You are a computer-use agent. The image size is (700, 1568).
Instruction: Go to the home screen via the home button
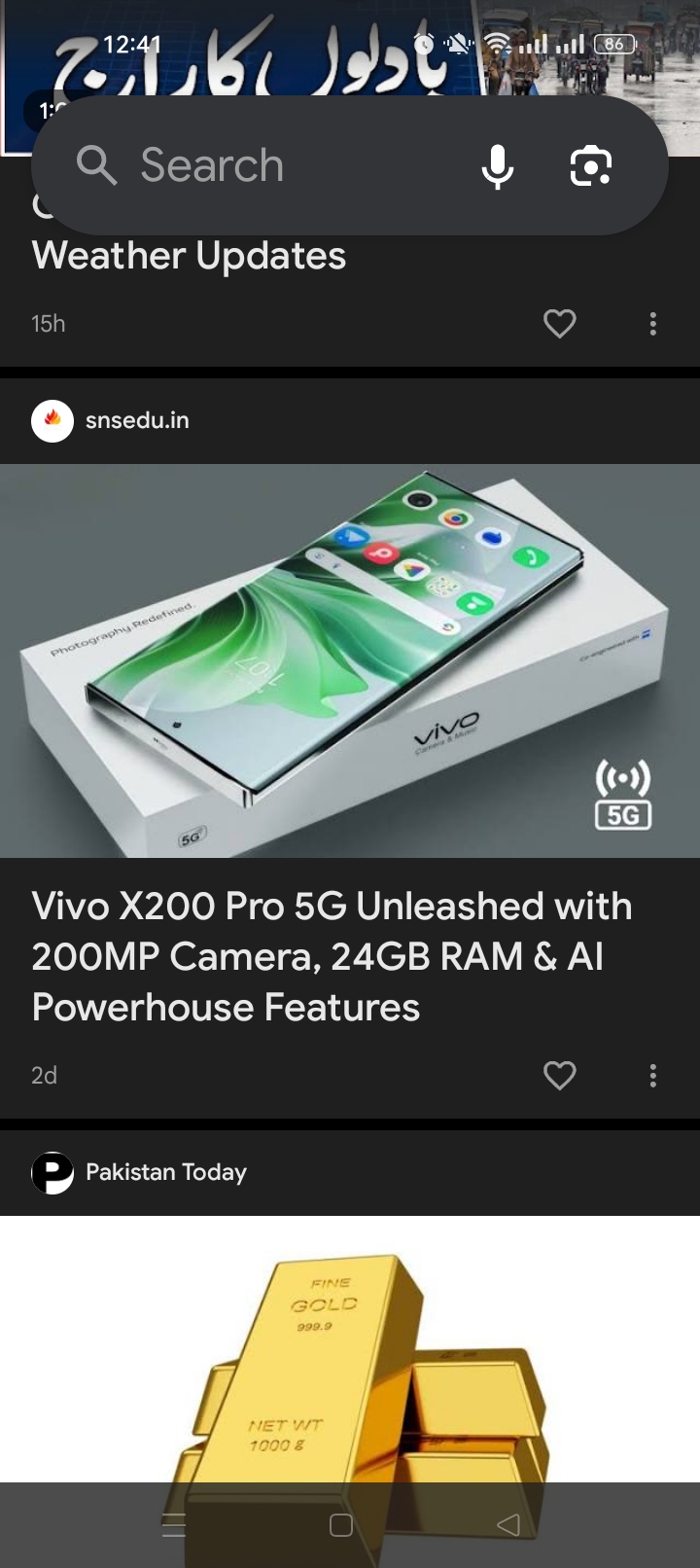click(341, 1524)
